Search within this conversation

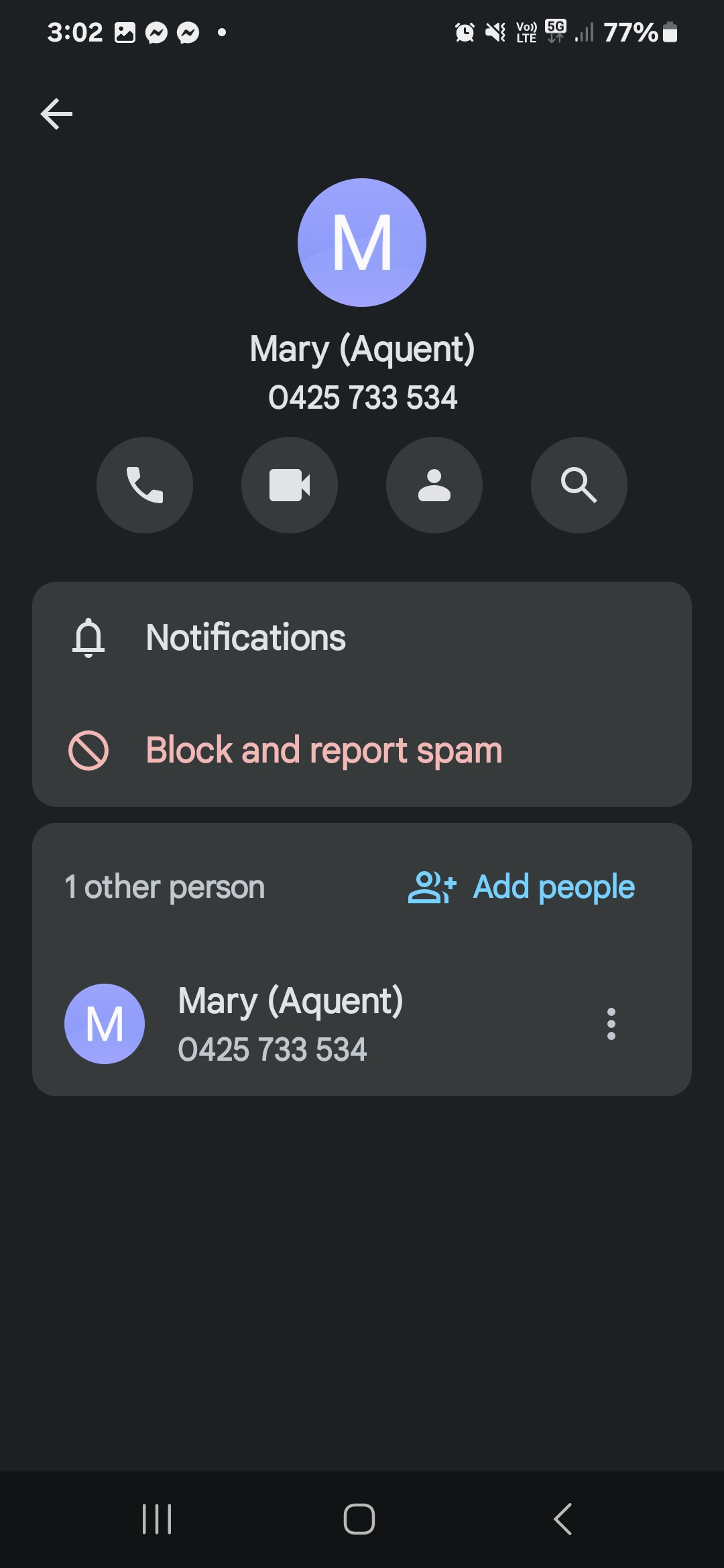579,485
